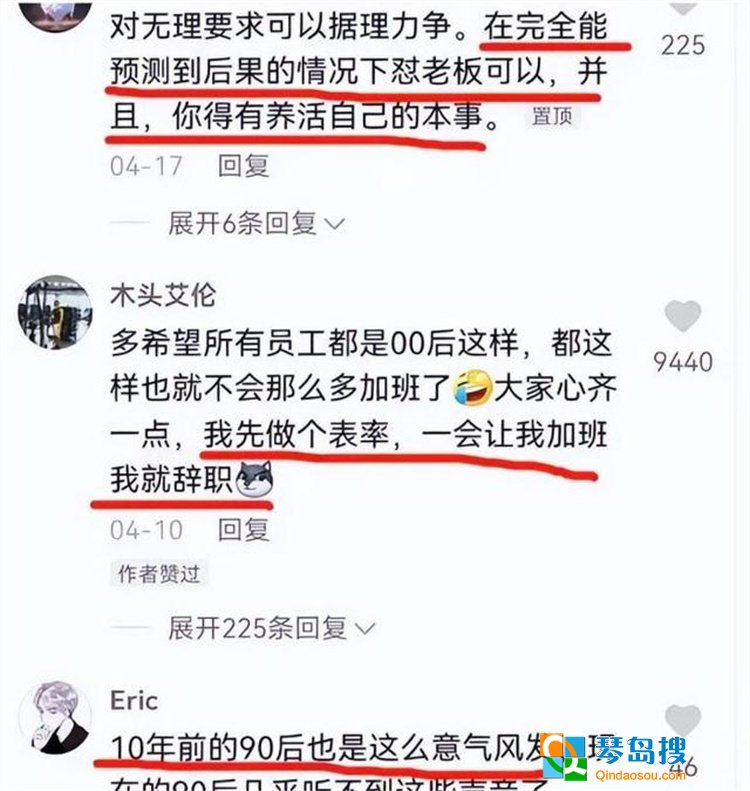
Task: Open 木头艾伦's profile avatar
Action: 55,312
